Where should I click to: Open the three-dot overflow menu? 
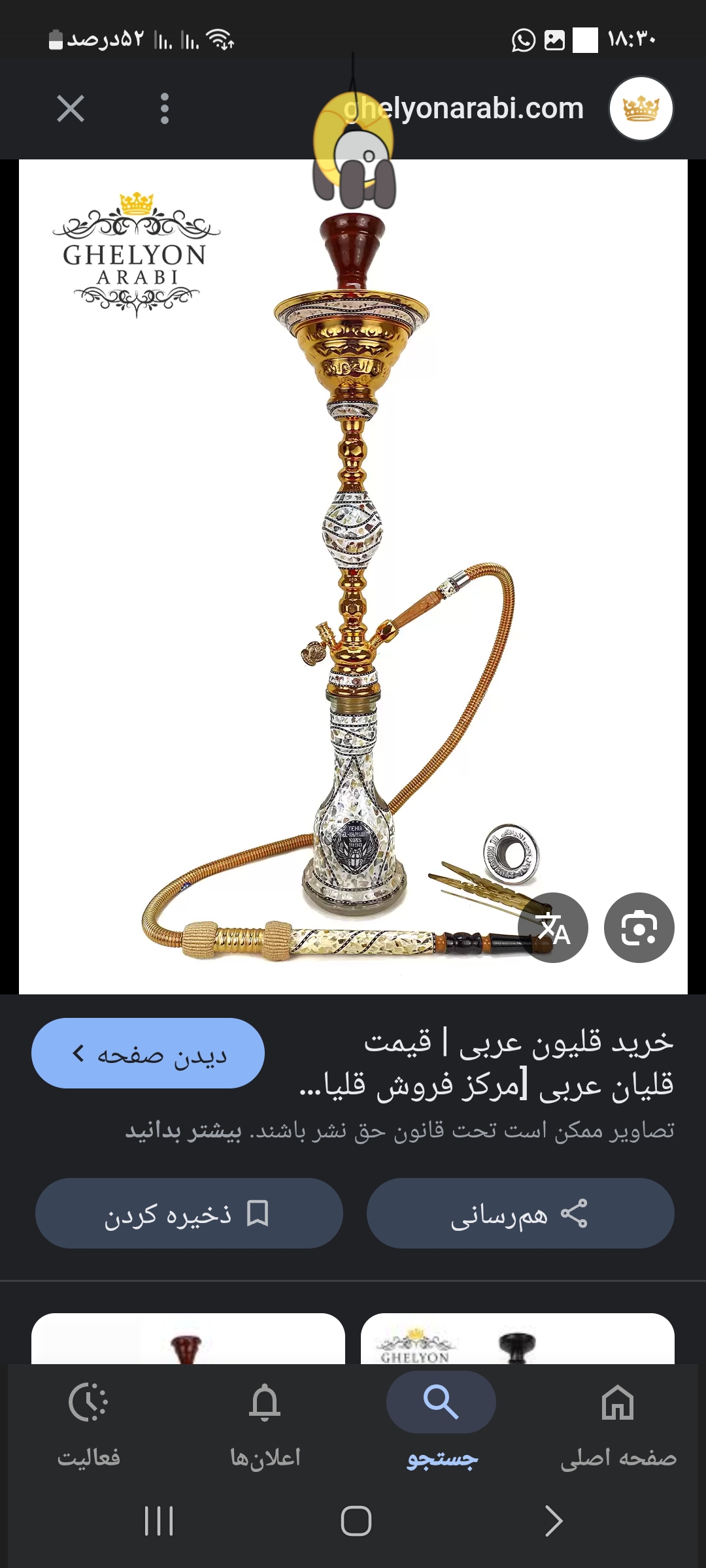coord(164,108)
